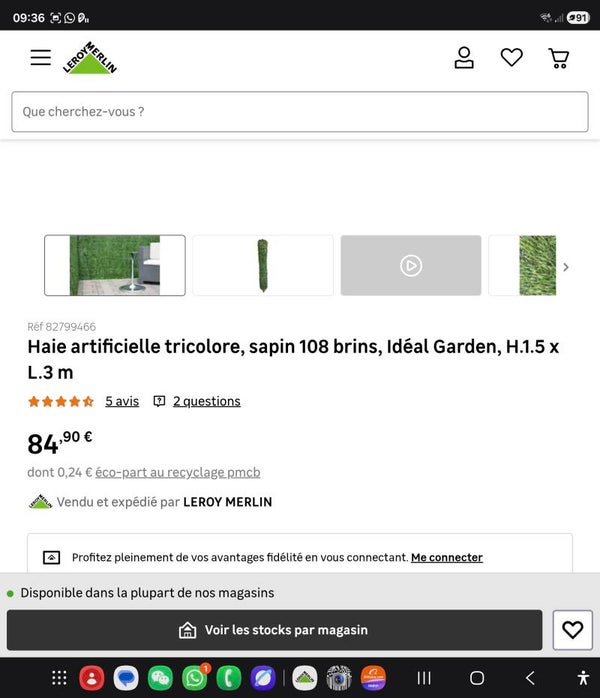Tap 'Voir les stocks par magasin'

[274, 630]
